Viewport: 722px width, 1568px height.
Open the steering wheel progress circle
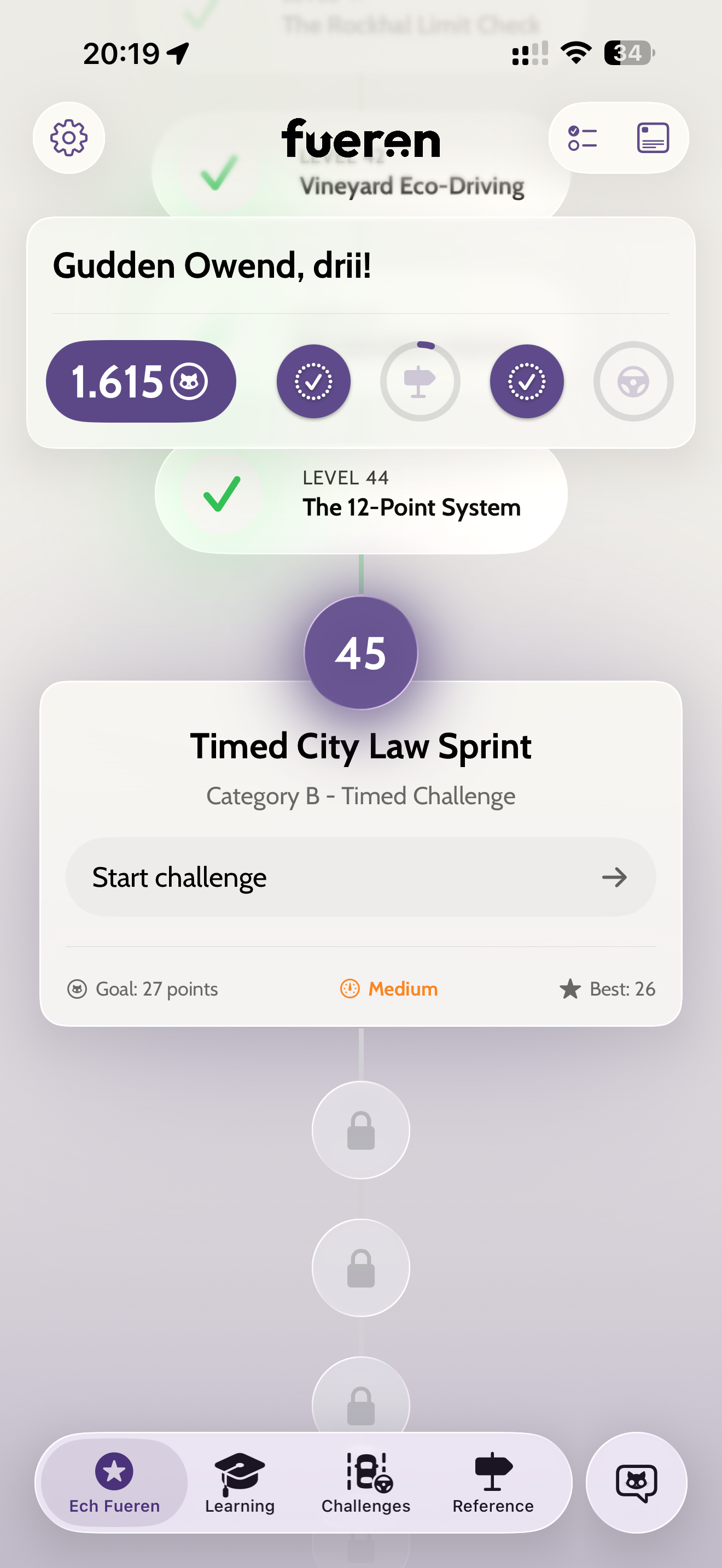click(633, 382)
